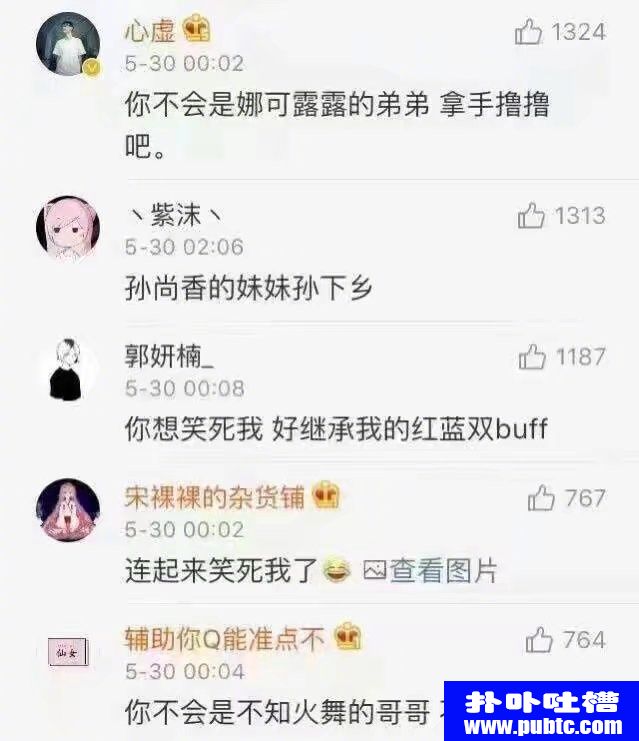
Task: Like the comment by 、紫沫、
Action: (531, 216)
